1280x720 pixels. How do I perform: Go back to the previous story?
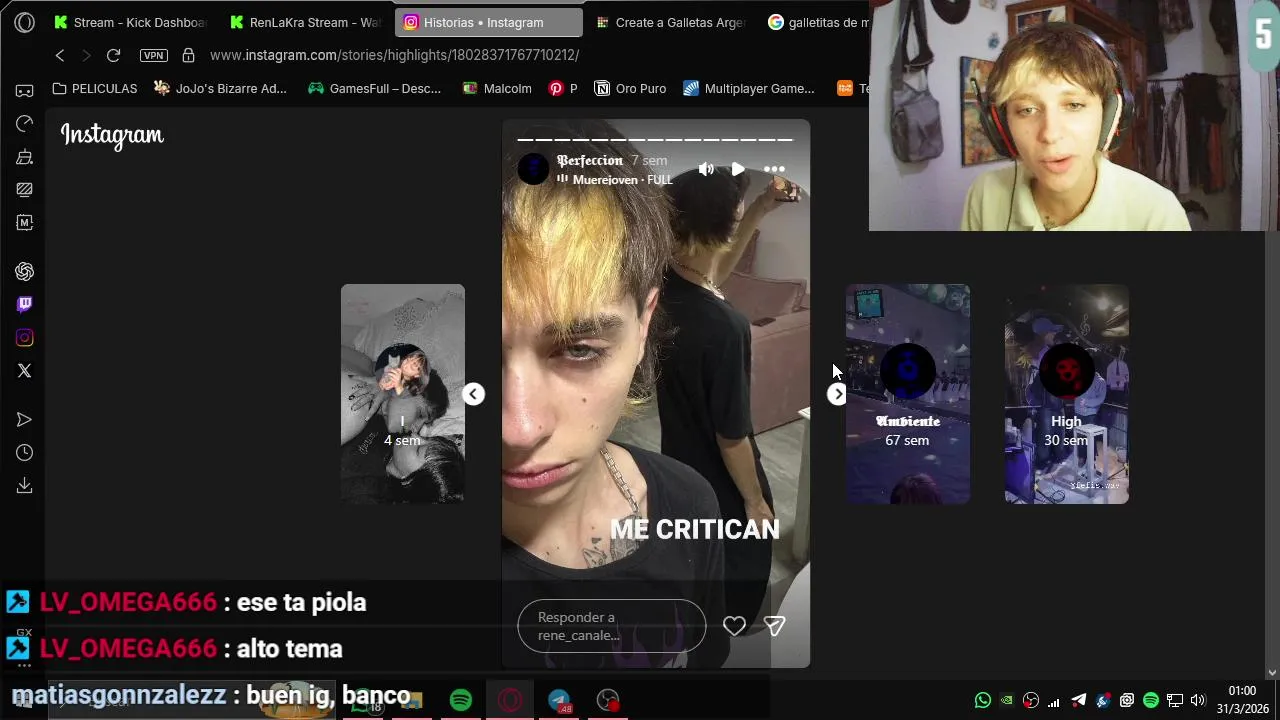(x=473, y=394)
